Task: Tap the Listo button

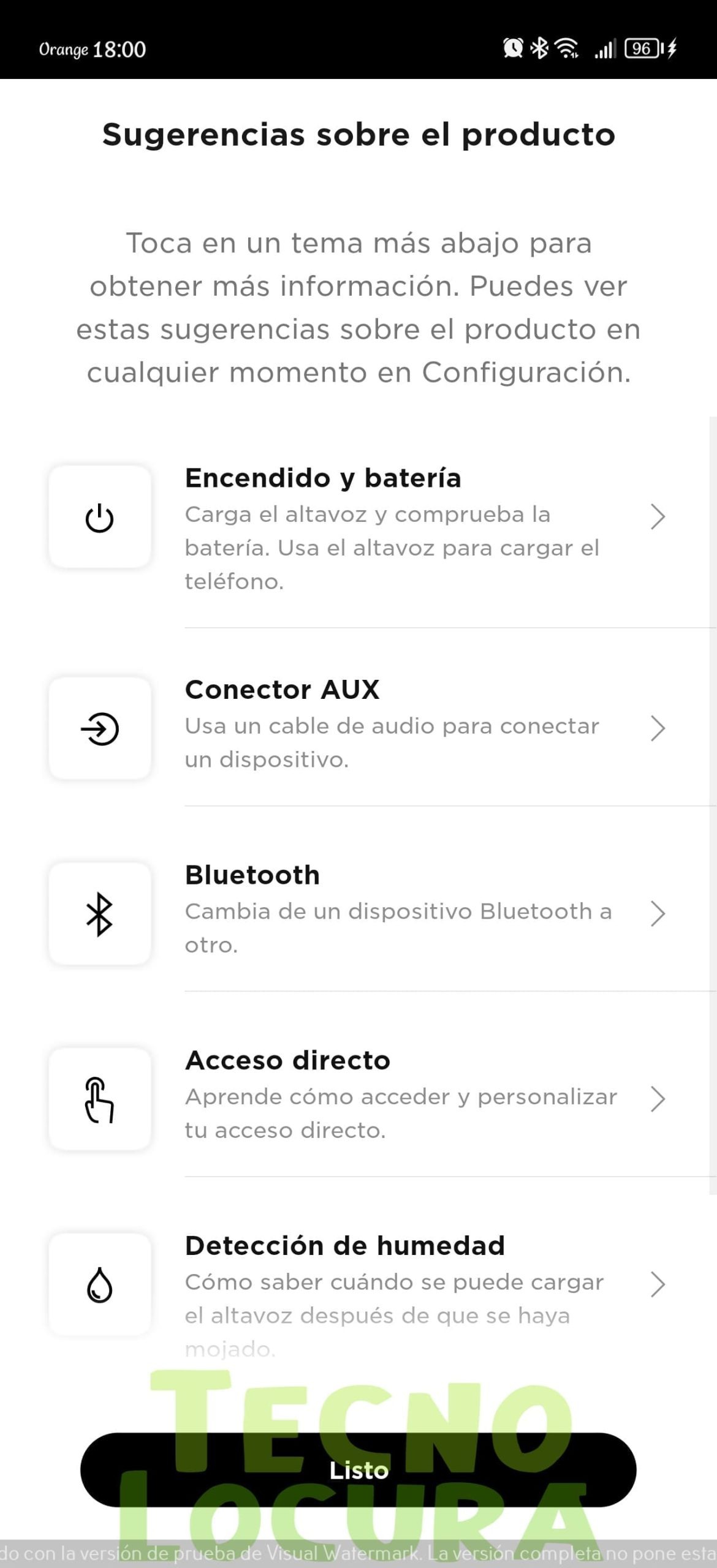Action: (358, 1470)
